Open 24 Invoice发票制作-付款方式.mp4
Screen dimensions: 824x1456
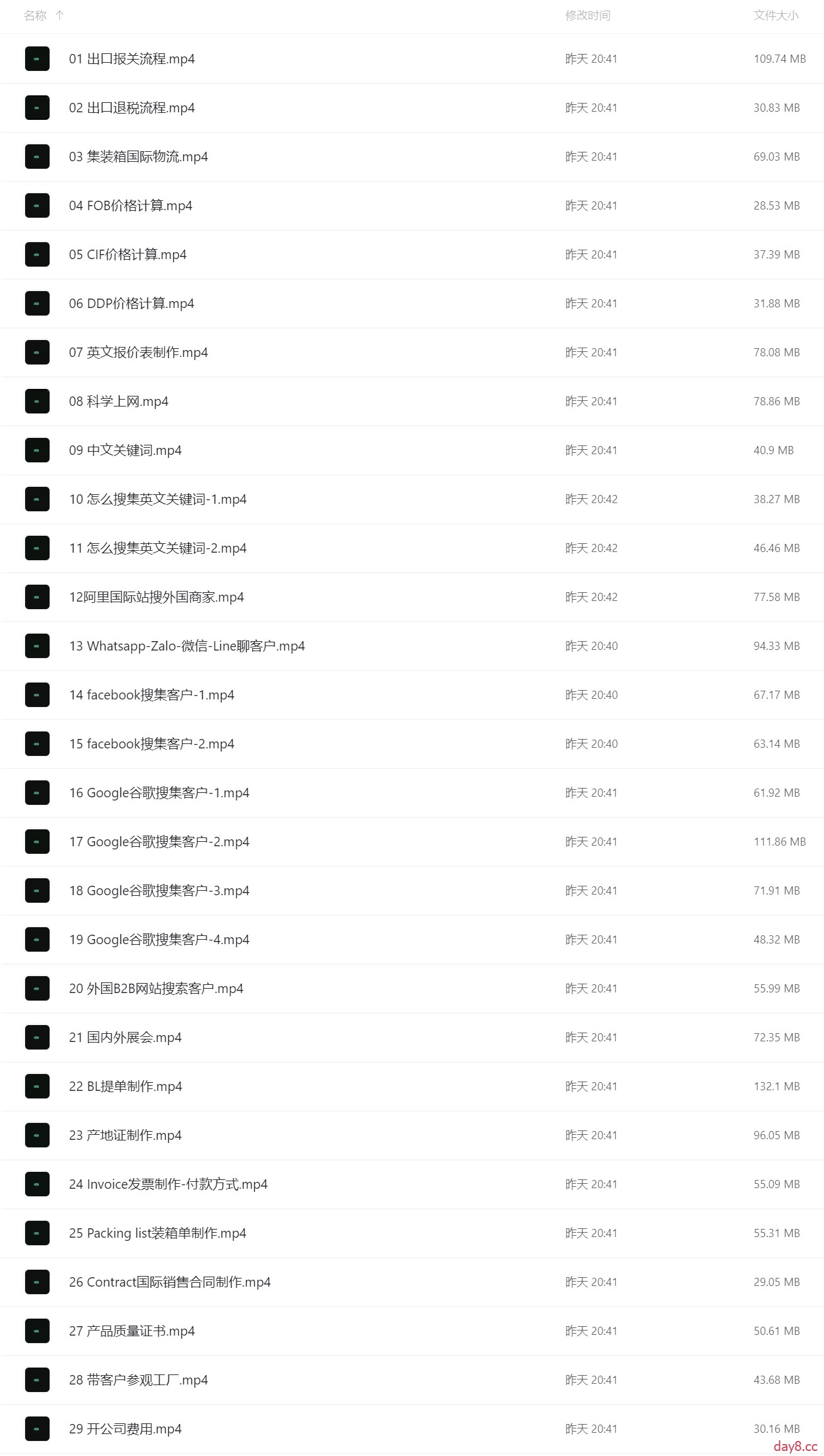click(168, 1184)
